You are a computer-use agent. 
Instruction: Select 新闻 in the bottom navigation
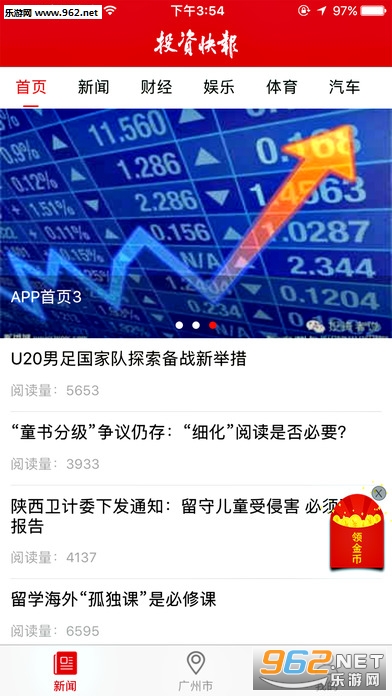65,671
